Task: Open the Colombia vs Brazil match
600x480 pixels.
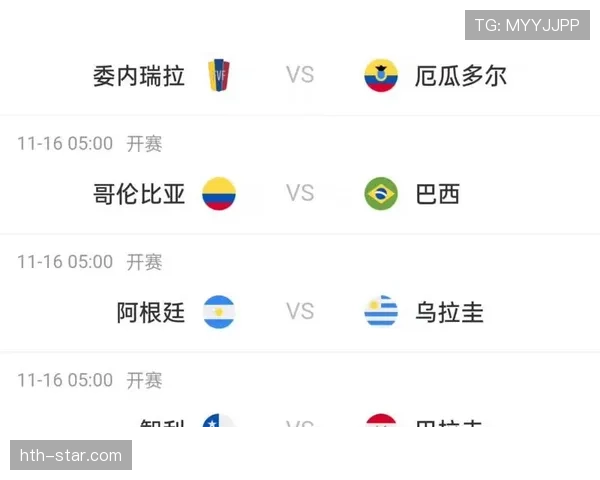Action: click(300, 193)
